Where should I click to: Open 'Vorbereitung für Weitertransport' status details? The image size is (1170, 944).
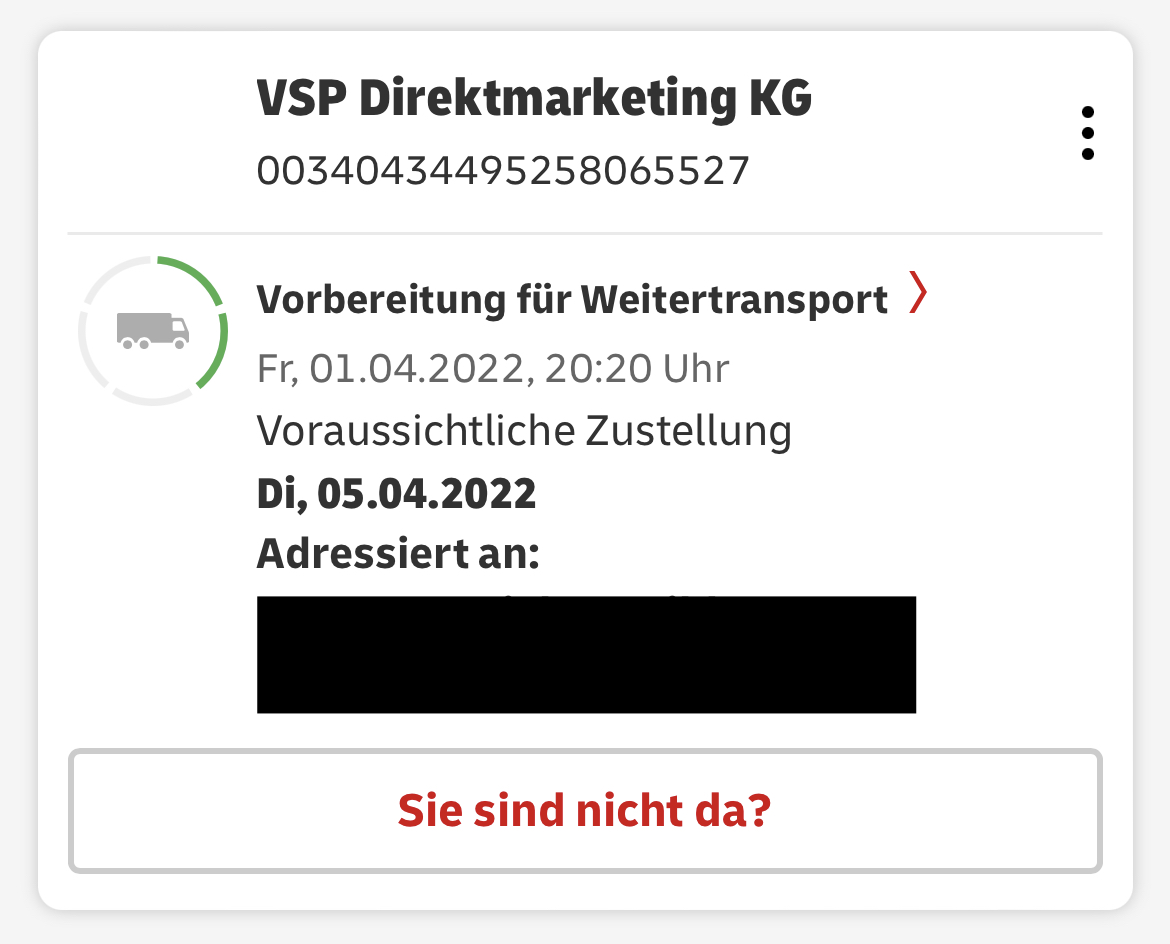point(592,299)
